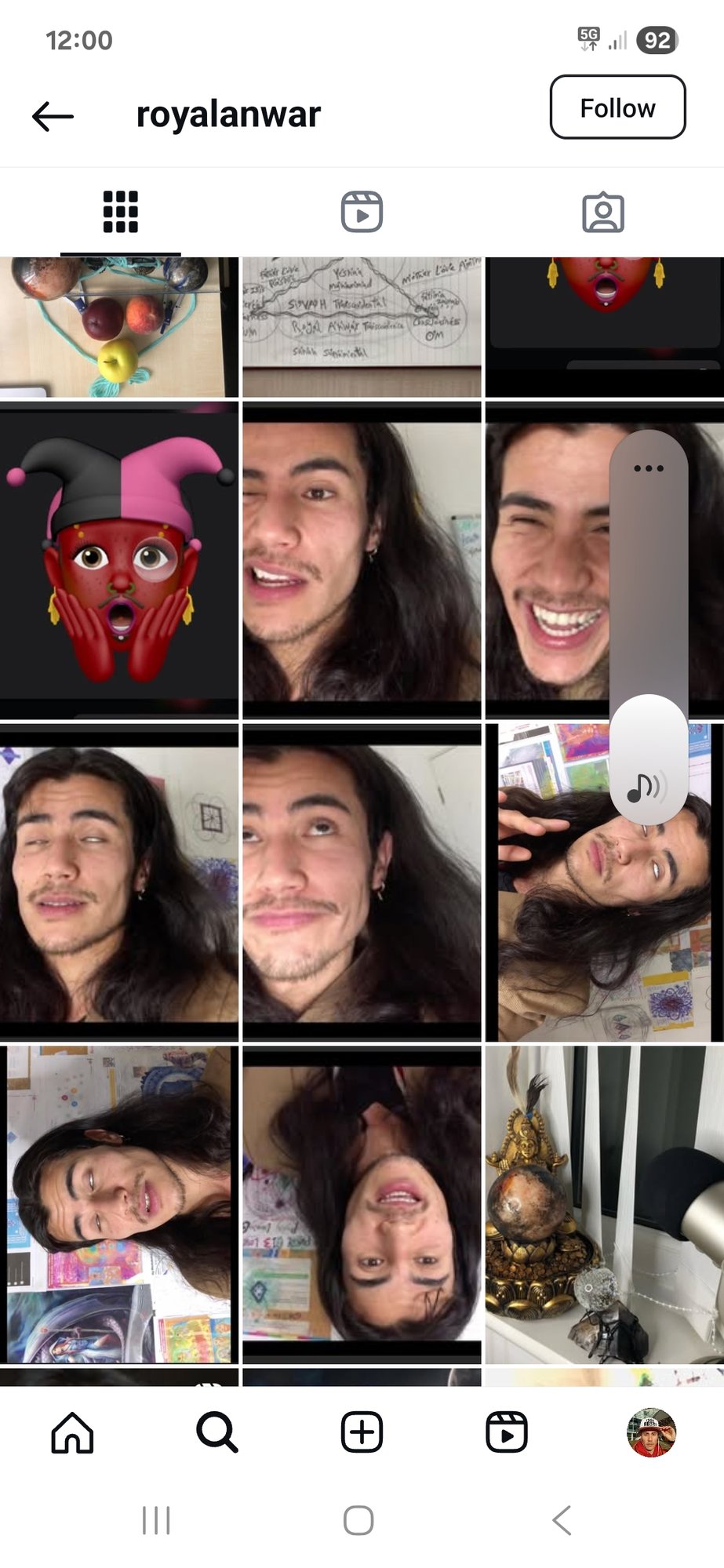Open the jester emoji face post
Screen dimensions: 724x1568
[x=118, y=559]
